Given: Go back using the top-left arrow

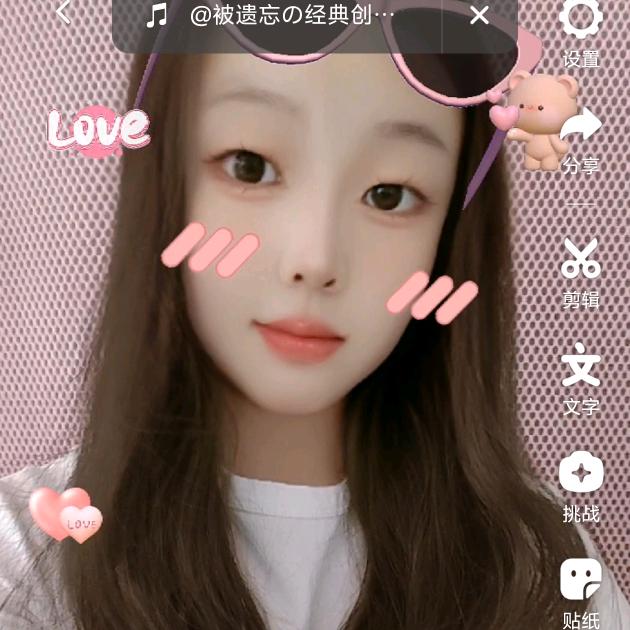Looking at the screenshot, I should [64, 13].
